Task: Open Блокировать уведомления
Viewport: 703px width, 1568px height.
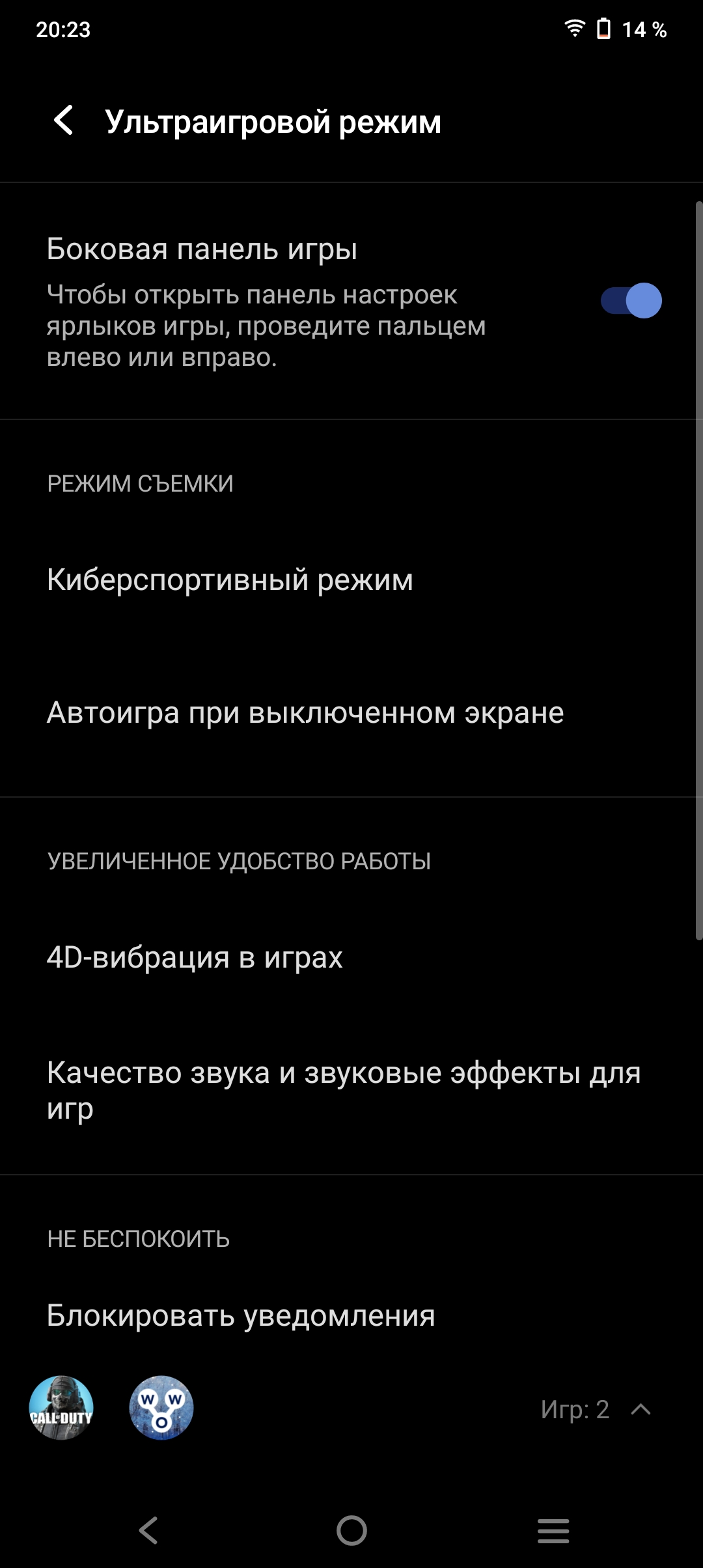Action: tap(351, 1316)
